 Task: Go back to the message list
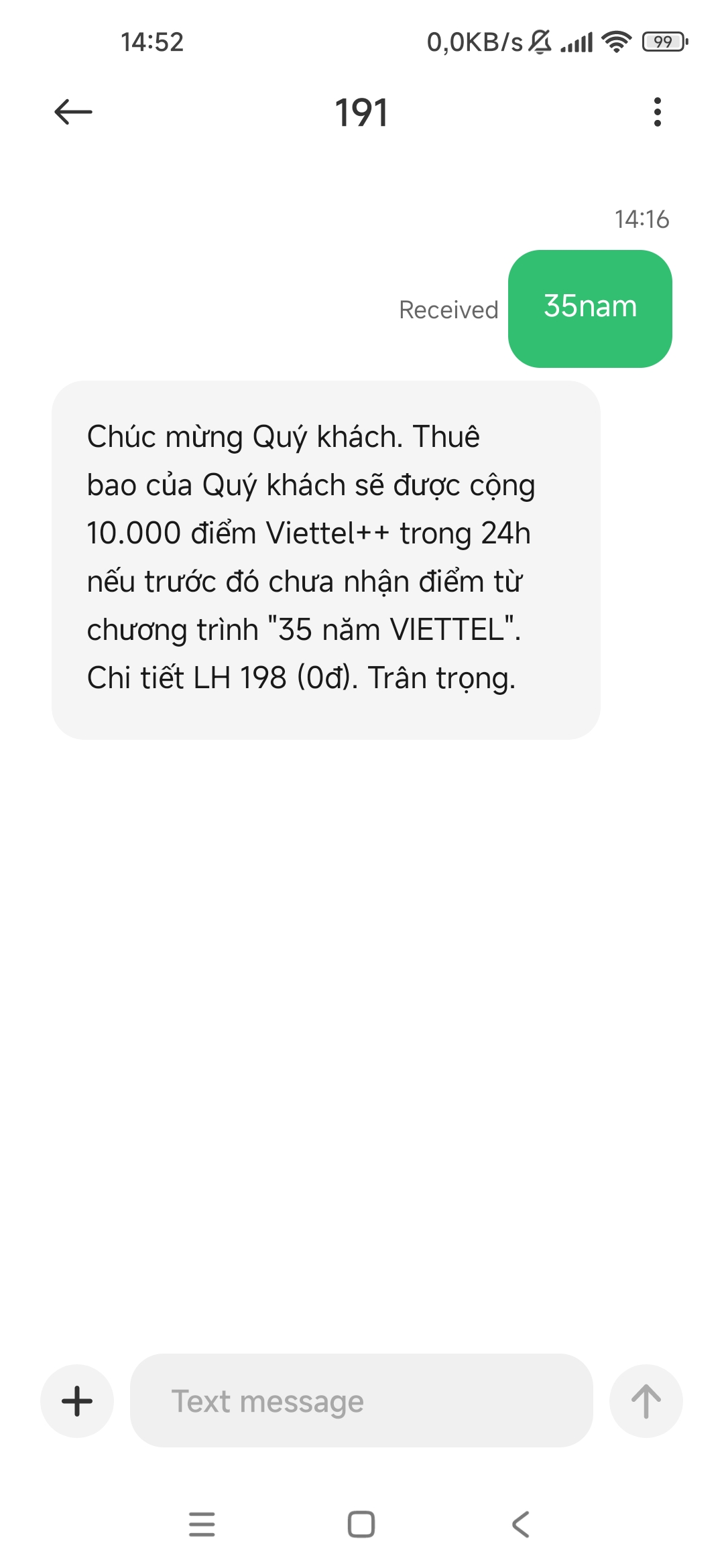point(73,112)
